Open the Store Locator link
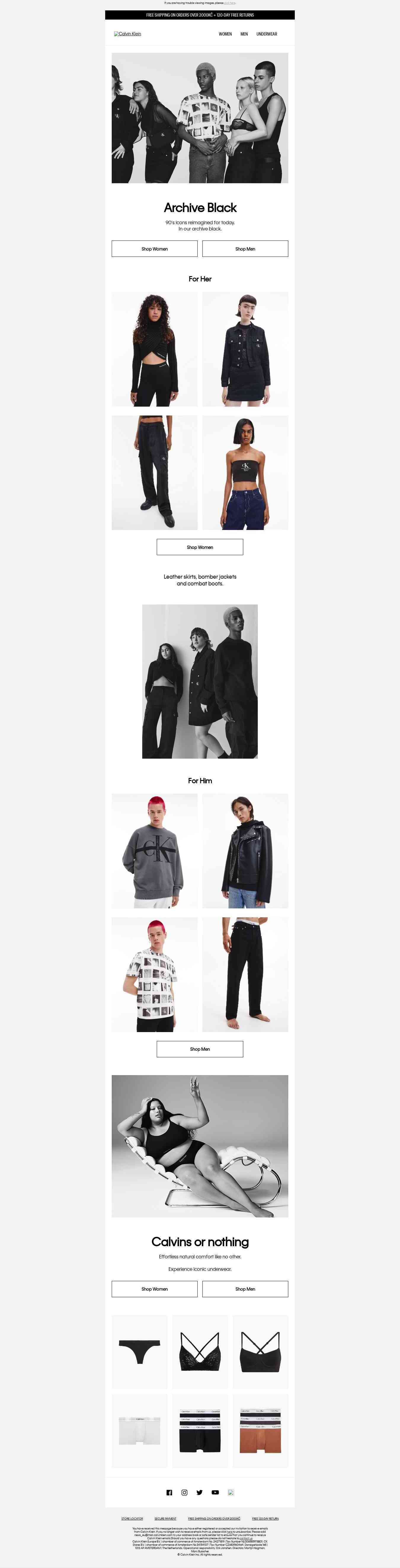400x1568 pixels. [x=132, y=1518]
